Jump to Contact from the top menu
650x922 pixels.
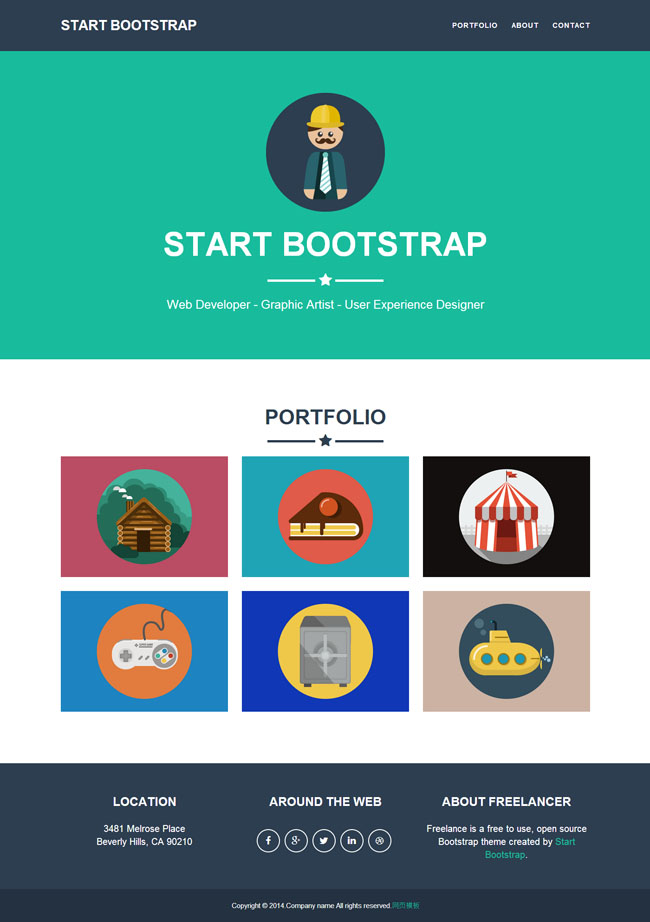[x=571, y=25]
